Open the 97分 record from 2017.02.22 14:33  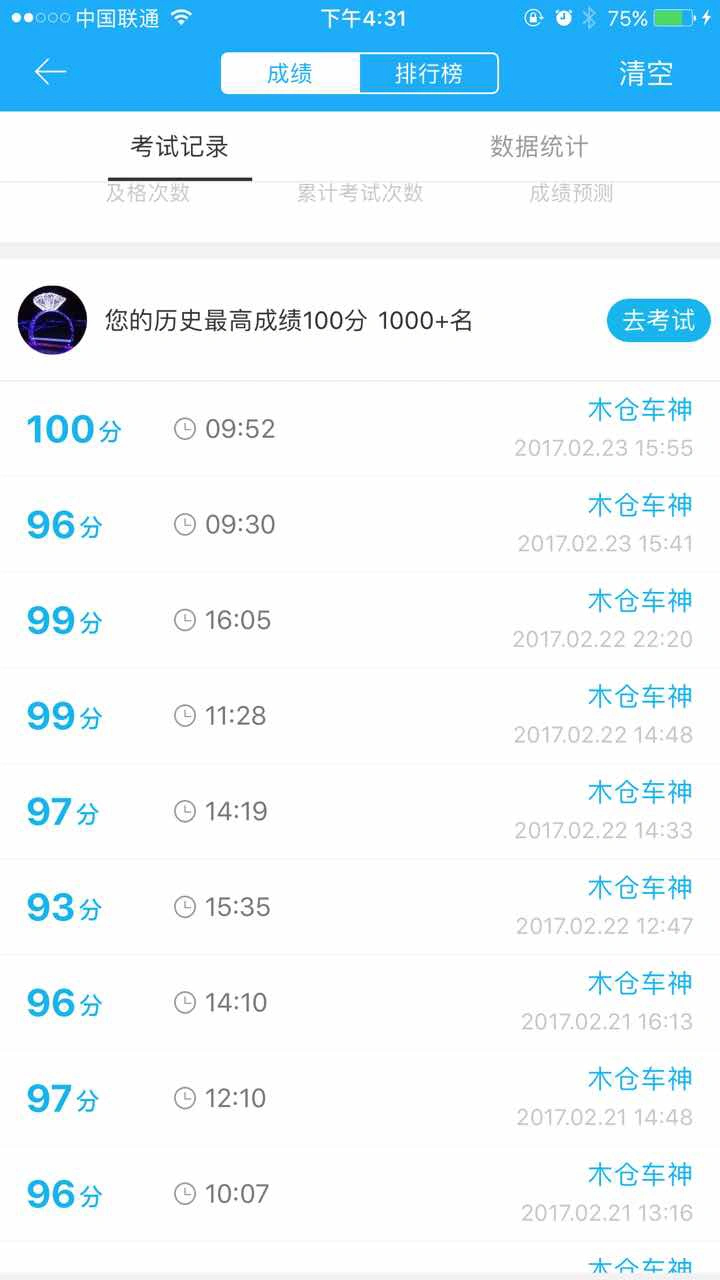[360, 812]
